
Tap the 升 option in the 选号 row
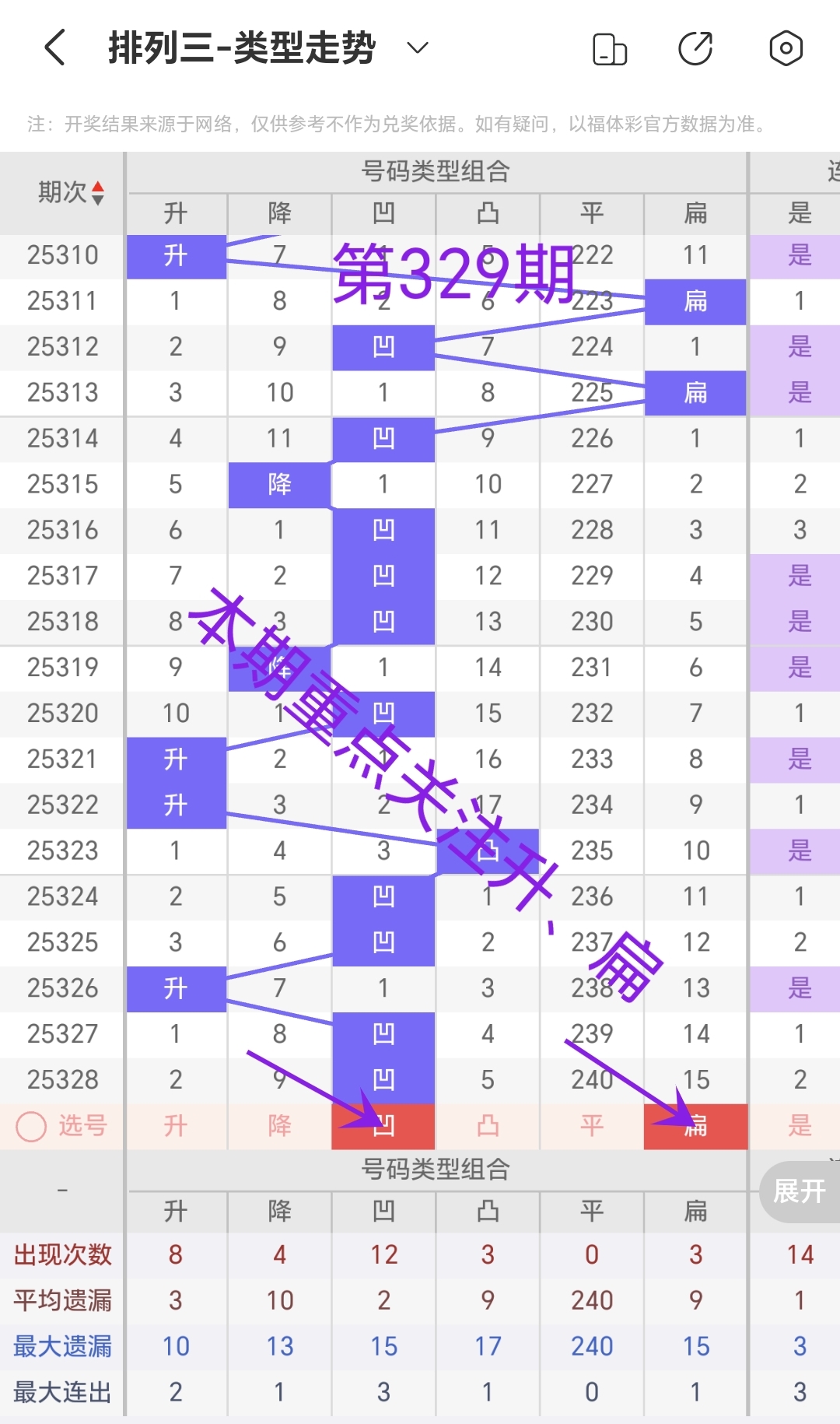(176, 1126)
